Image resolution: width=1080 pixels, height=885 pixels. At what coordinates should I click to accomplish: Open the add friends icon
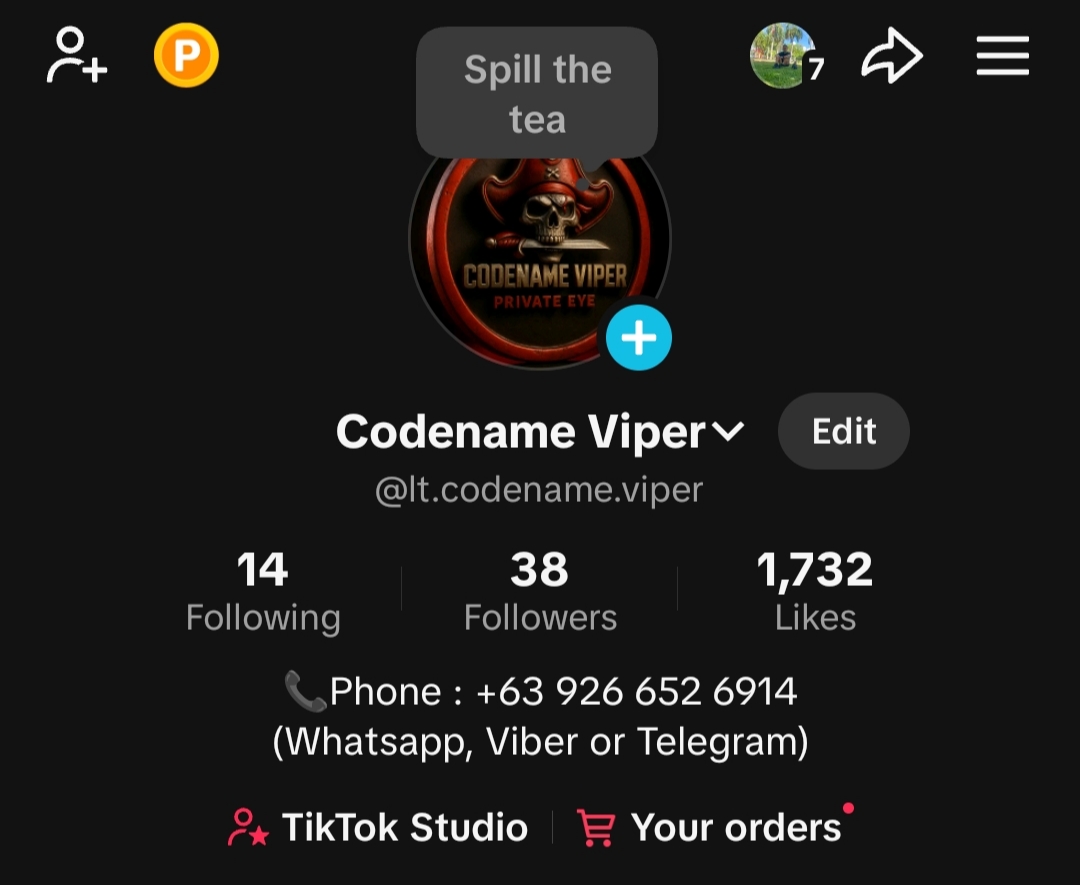(x=77, y=56)
